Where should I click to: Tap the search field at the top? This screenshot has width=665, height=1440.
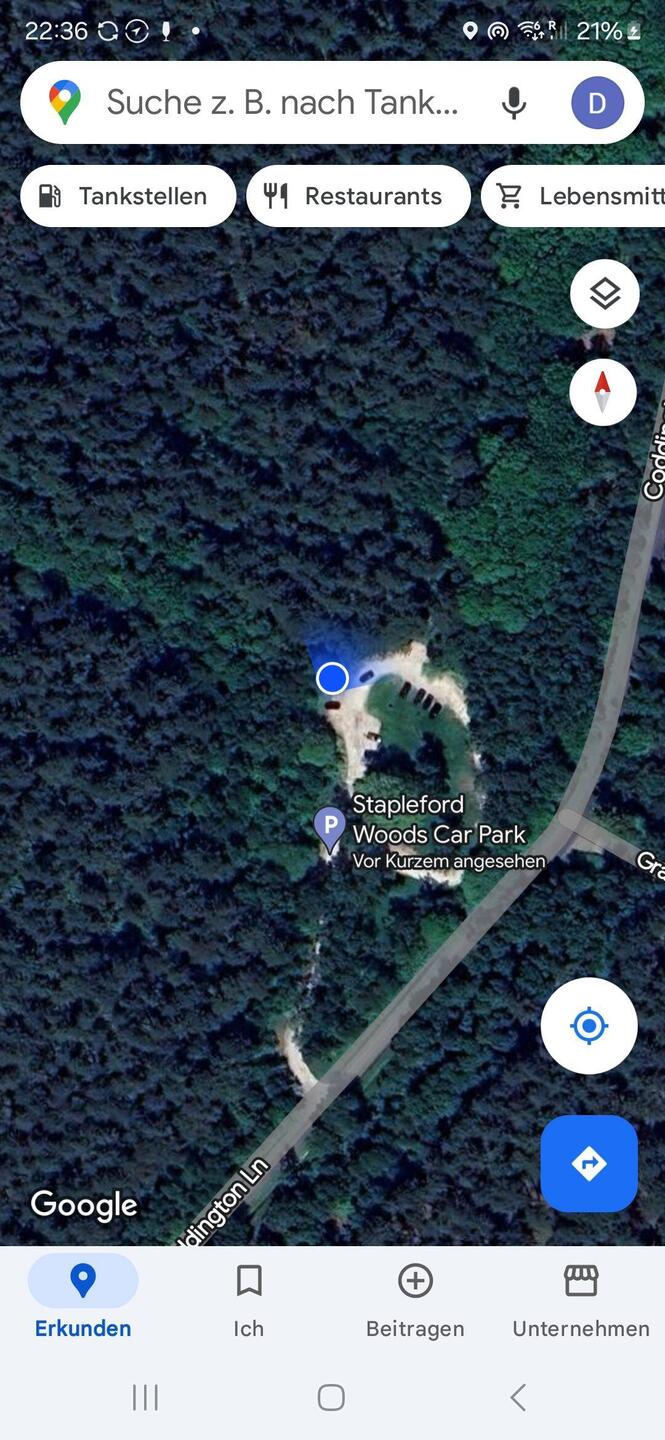click(x=282, y=102)
